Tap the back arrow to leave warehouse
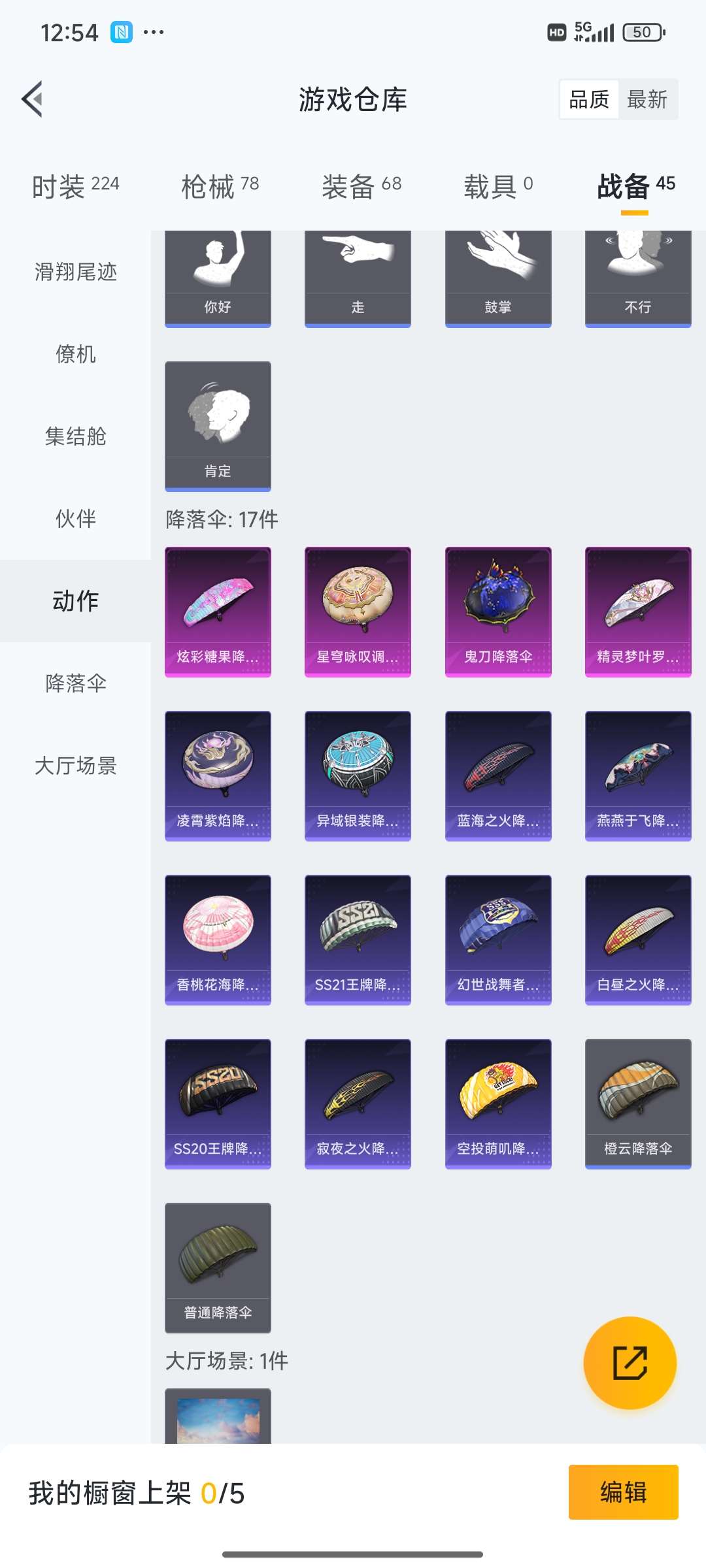This screenshot has height=1568, width=706. [x=31, y=99]
